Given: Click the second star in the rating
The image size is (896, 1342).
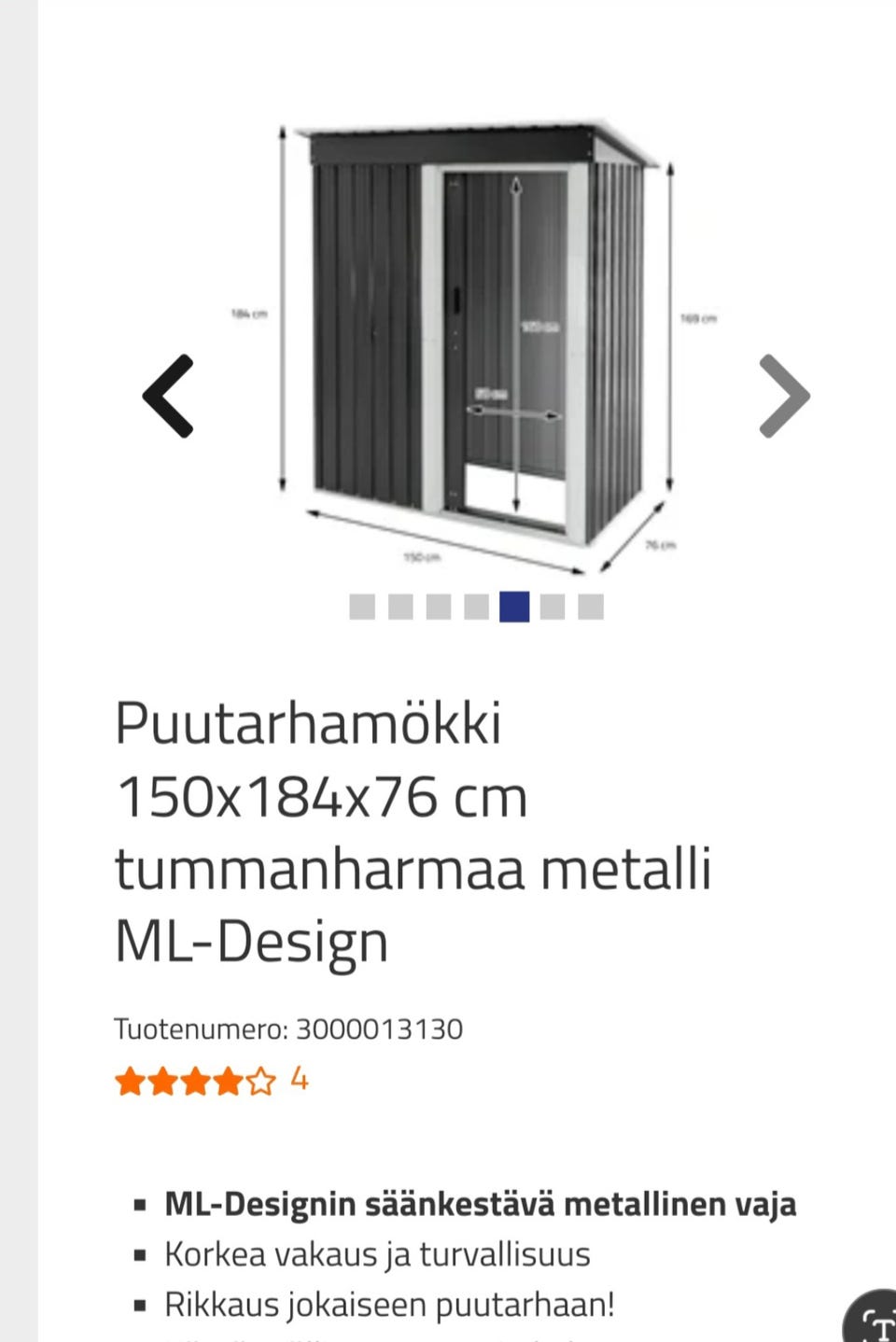Looking at the screenshot, I should click(x=162, y=1083).
